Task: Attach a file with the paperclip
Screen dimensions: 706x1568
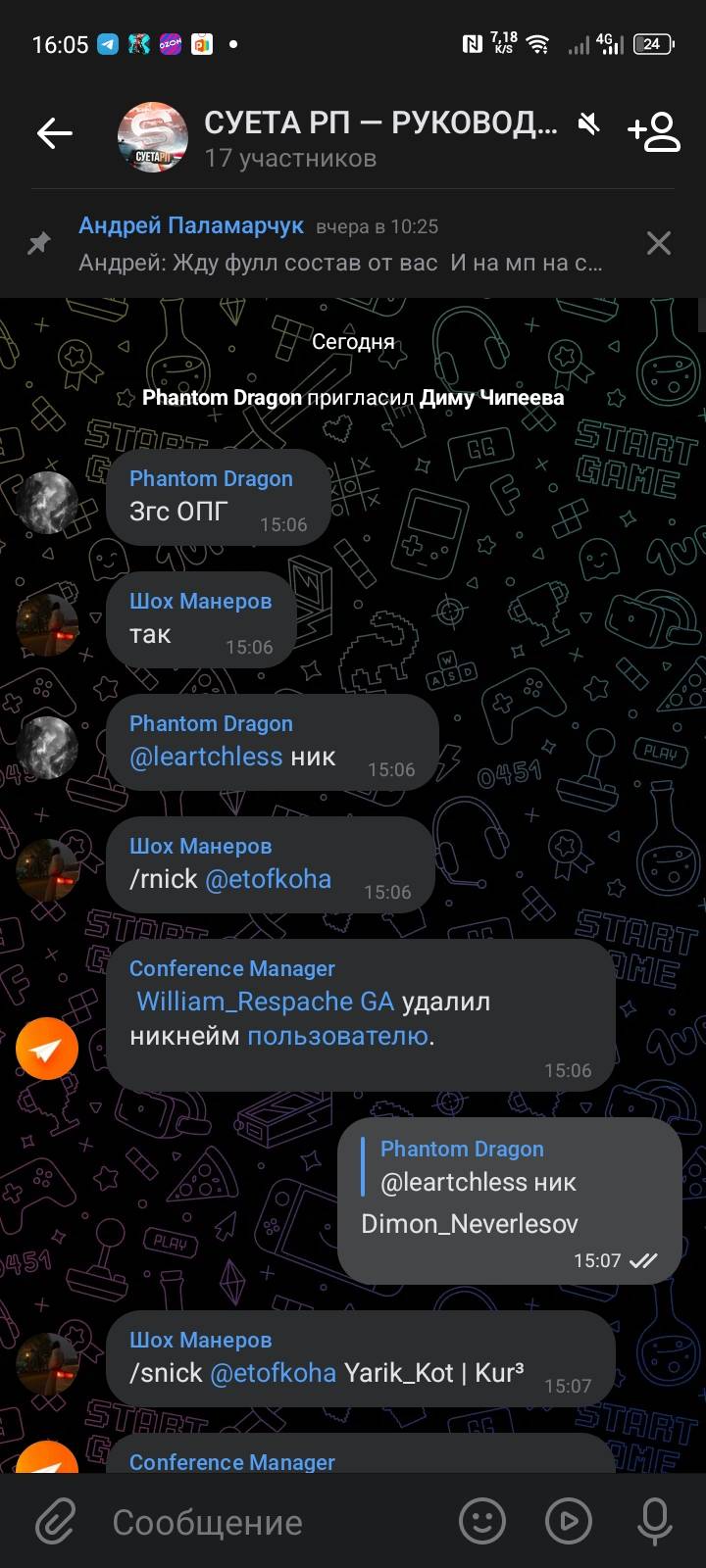Action: (55, 1522)
